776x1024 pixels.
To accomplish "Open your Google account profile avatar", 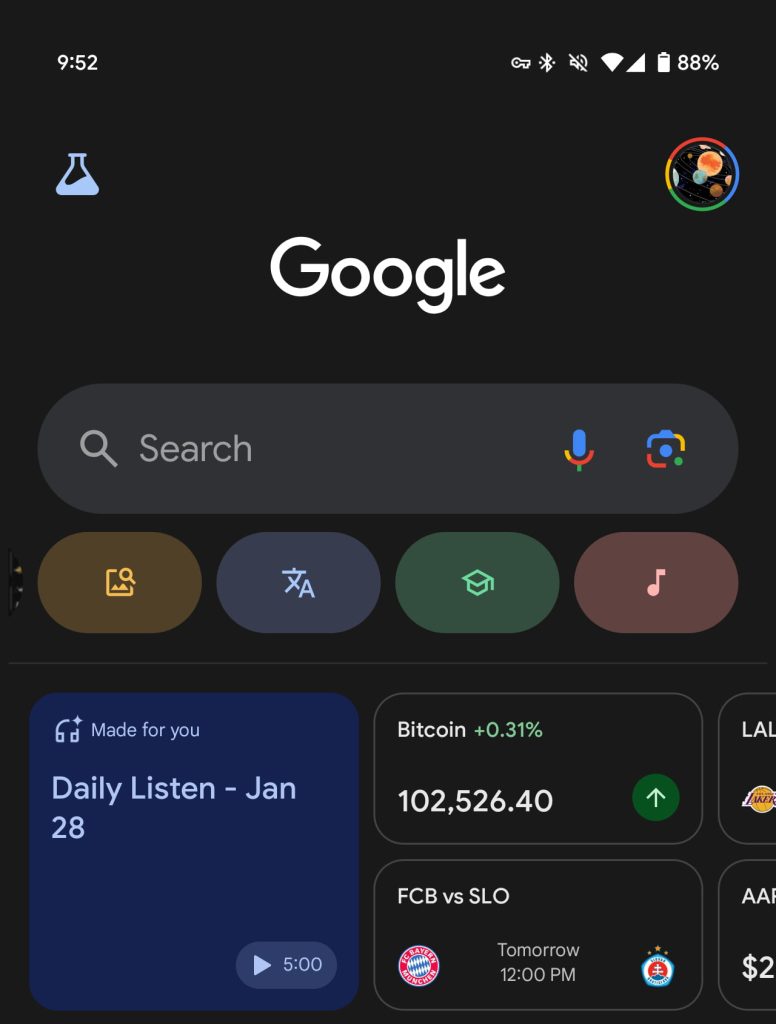I will [x=702, y=173].
